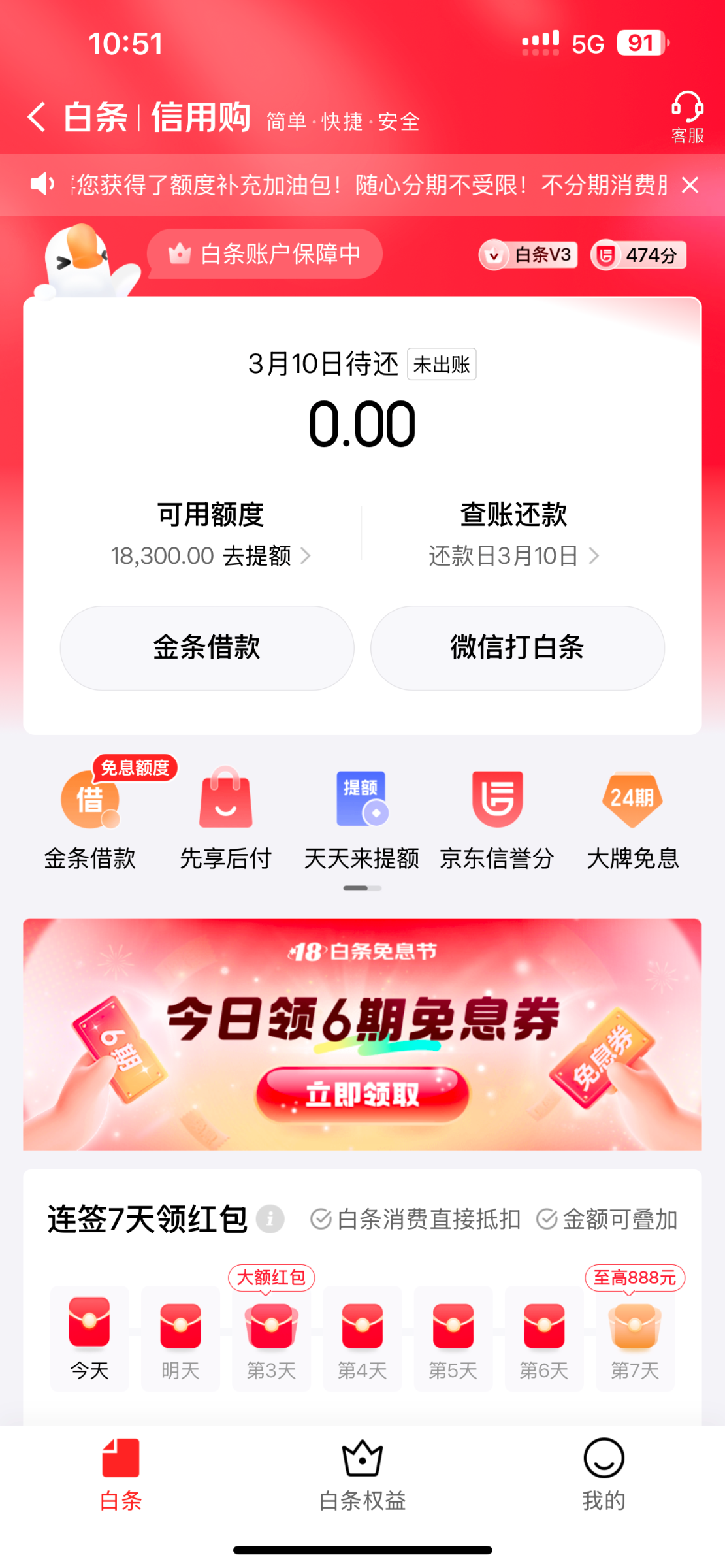Open 白条账户保障中 status
Viewport: 725px width, 1568px height.
(265, 254)
